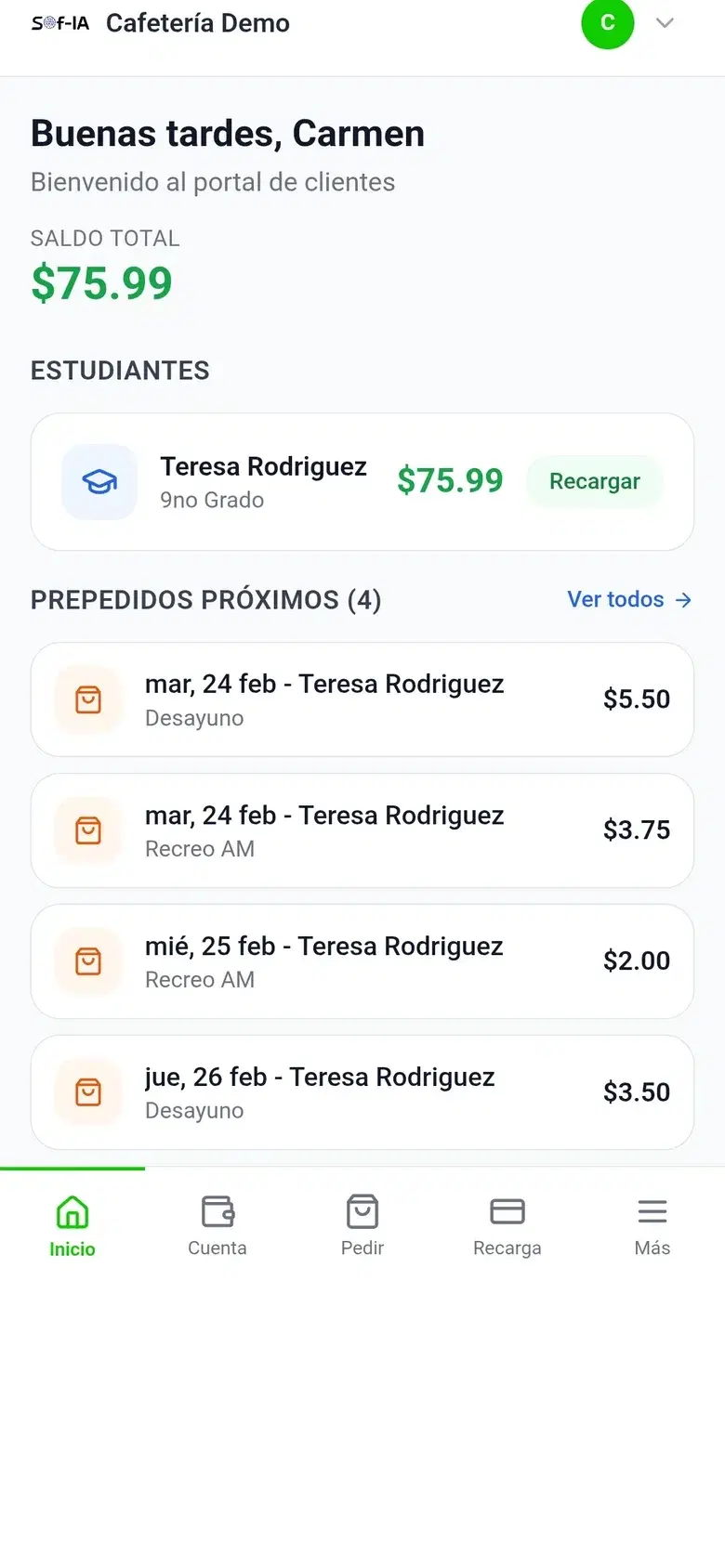Image resolution: width=725 pixels, height=1568 pixels.
Task: Open the Pedir order bag icon
Action: point(362,1212)
